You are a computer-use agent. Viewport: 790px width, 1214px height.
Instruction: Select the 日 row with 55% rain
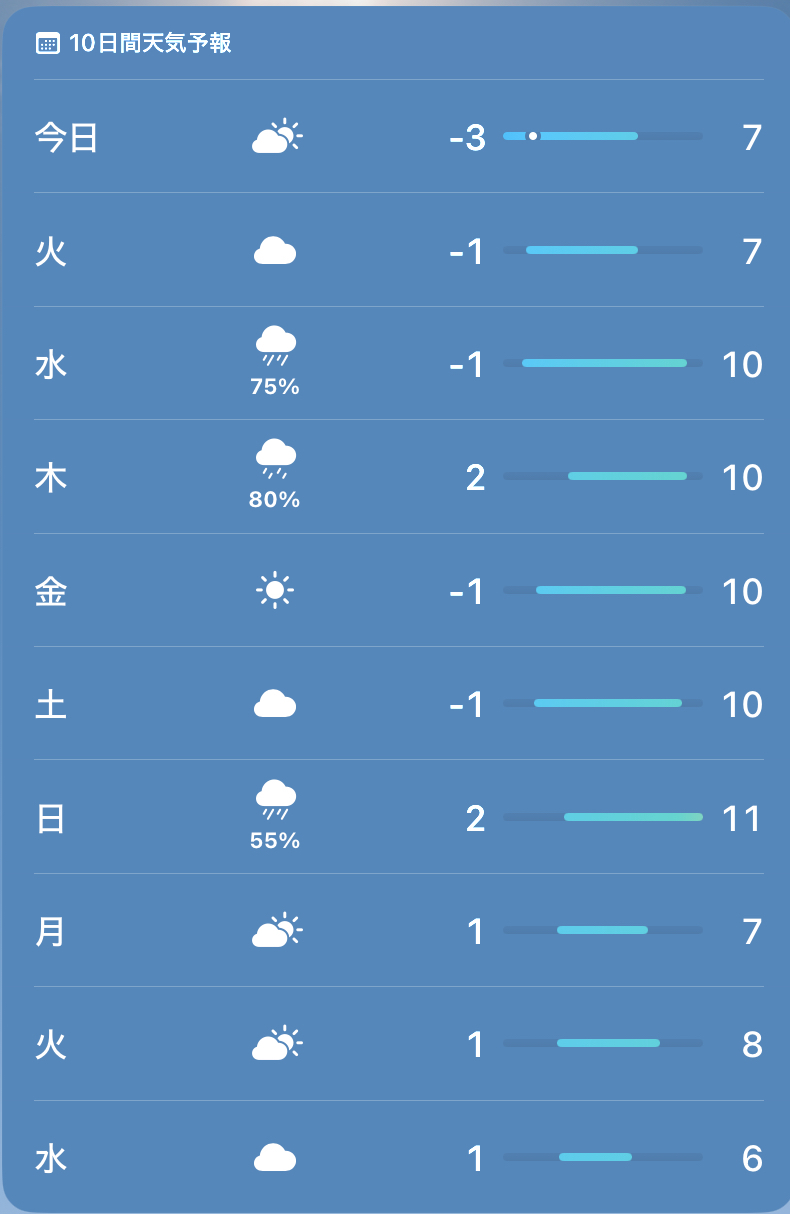coord(398,818)
